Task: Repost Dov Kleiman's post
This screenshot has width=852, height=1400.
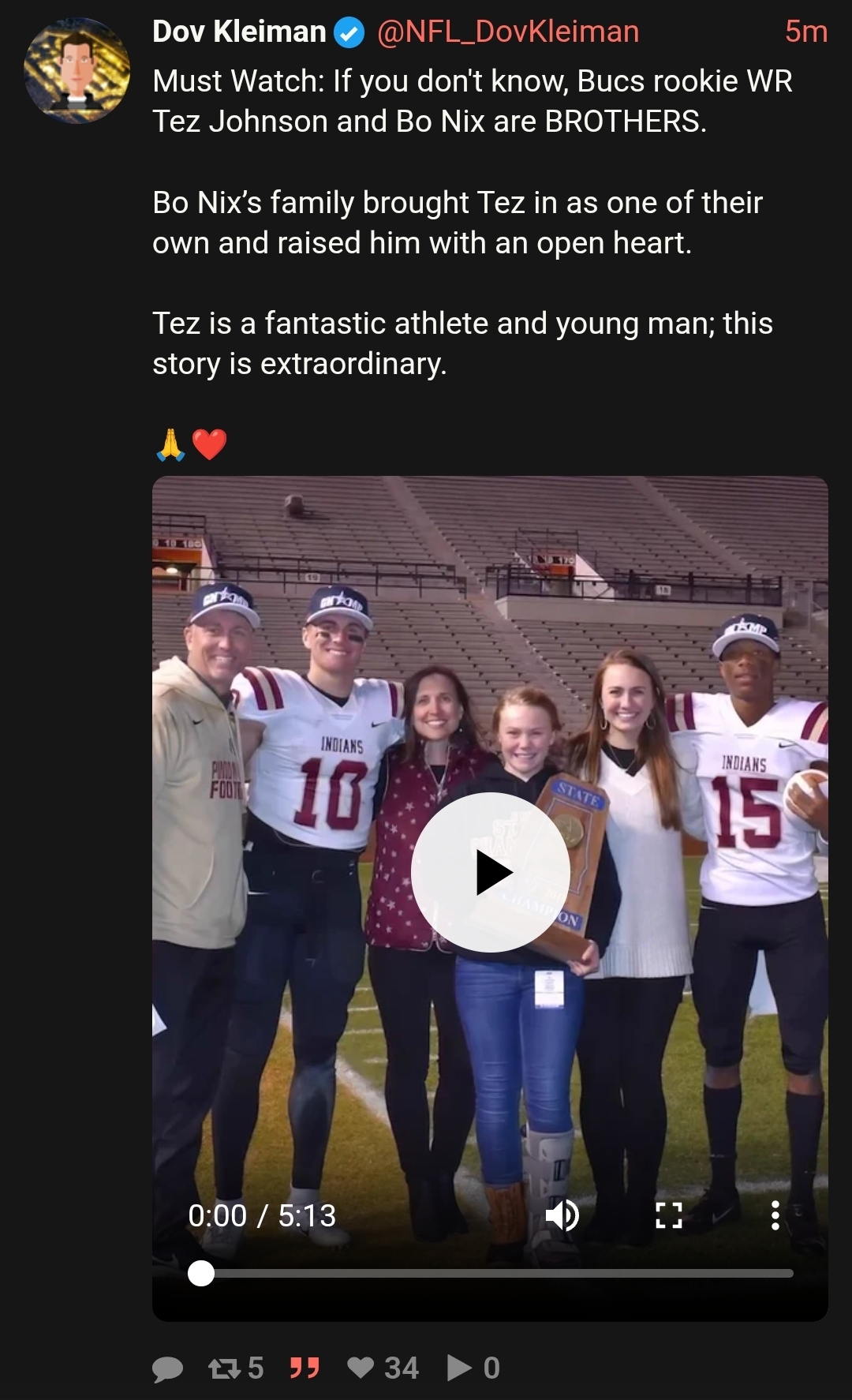Action: click(225, 1368)
